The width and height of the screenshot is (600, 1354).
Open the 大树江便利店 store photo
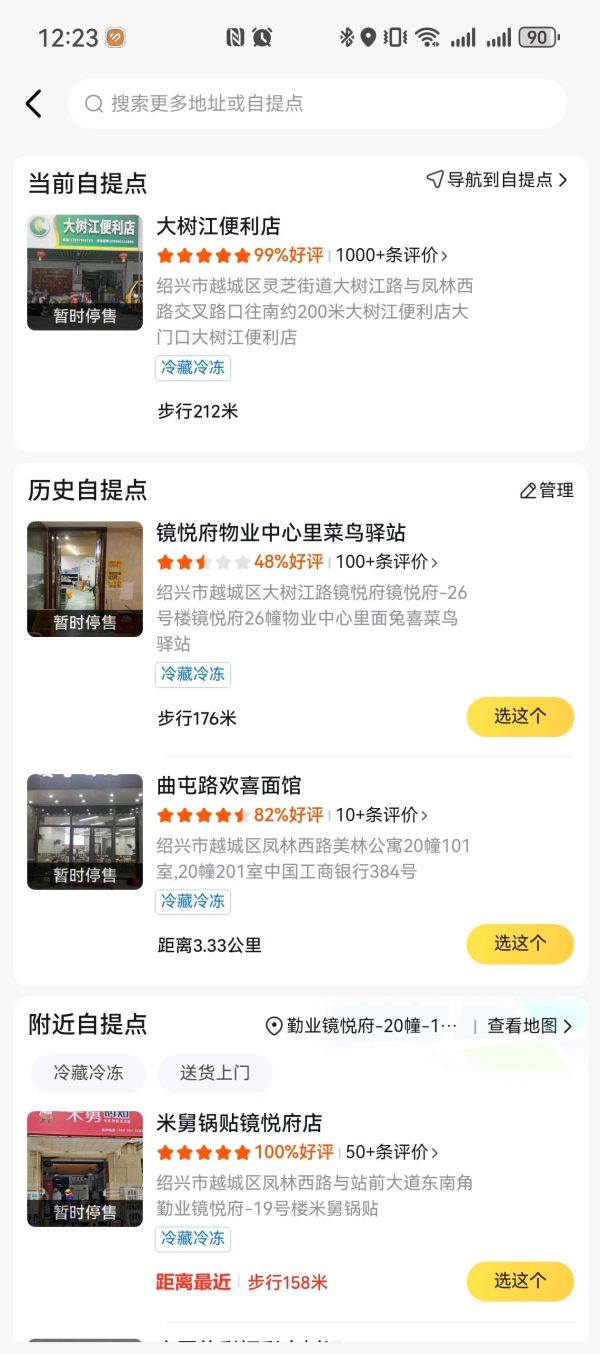click(x=85, y=272)
